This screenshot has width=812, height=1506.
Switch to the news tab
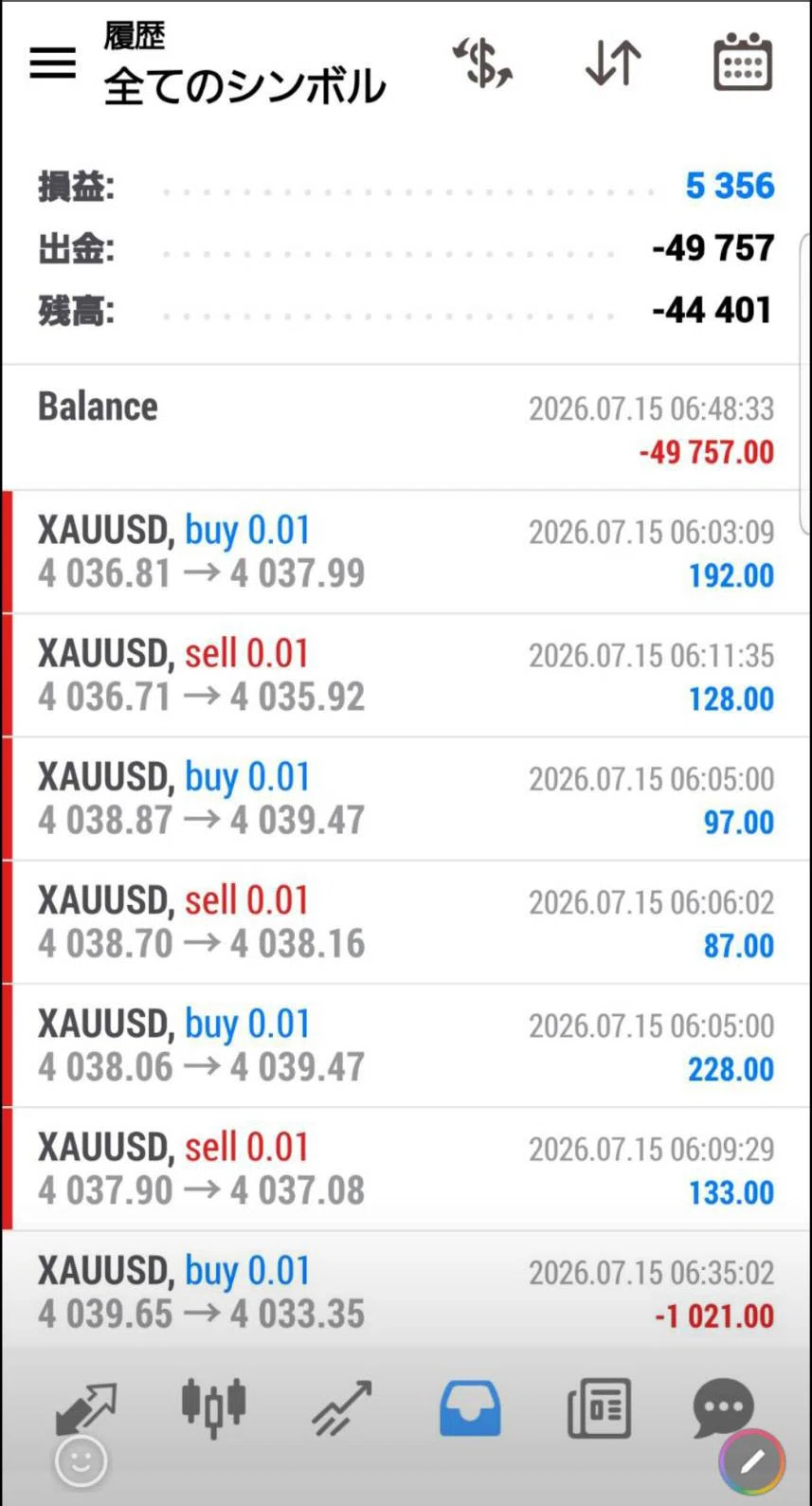pyautogui.click(x=599, y=1408)
